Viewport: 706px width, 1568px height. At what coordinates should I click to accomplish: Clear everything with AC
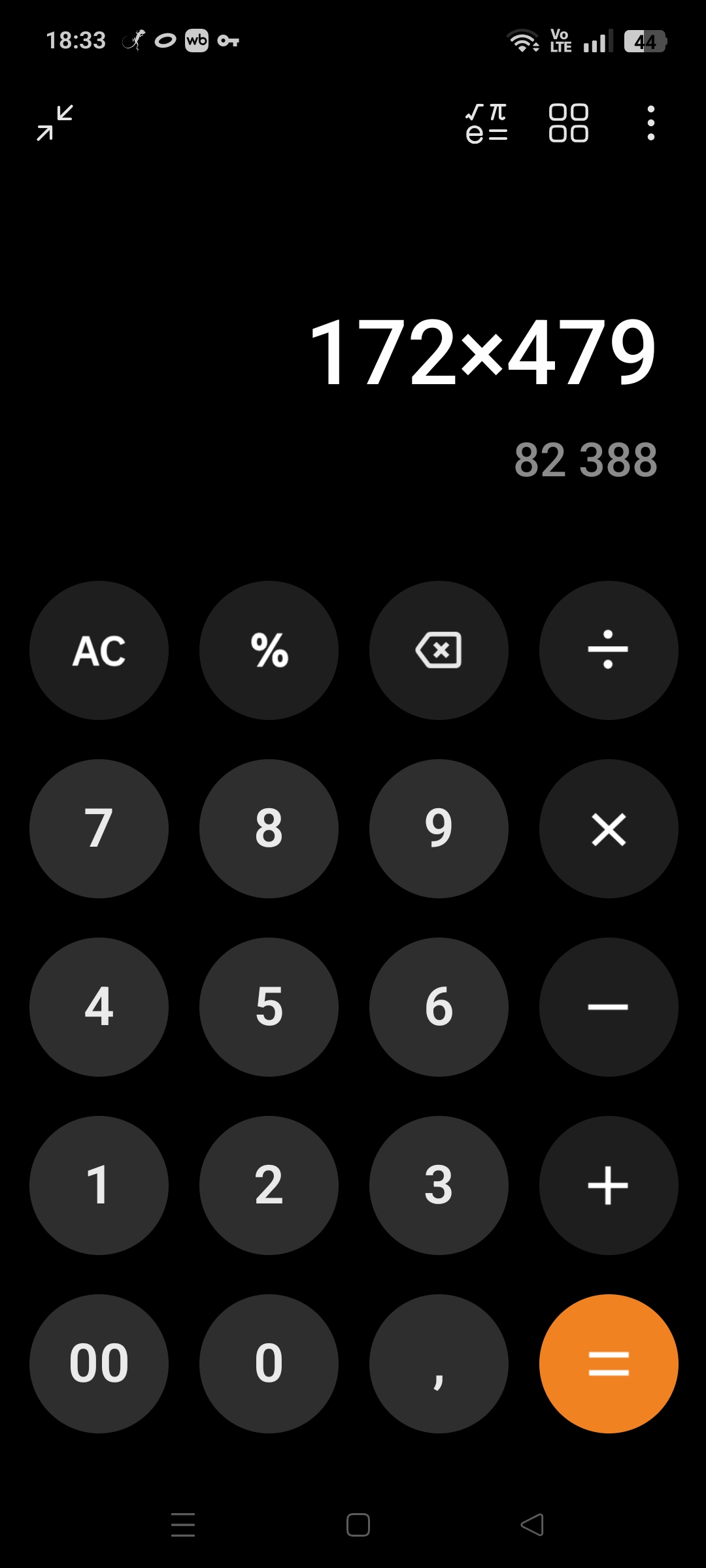click(x=99, y=651)
